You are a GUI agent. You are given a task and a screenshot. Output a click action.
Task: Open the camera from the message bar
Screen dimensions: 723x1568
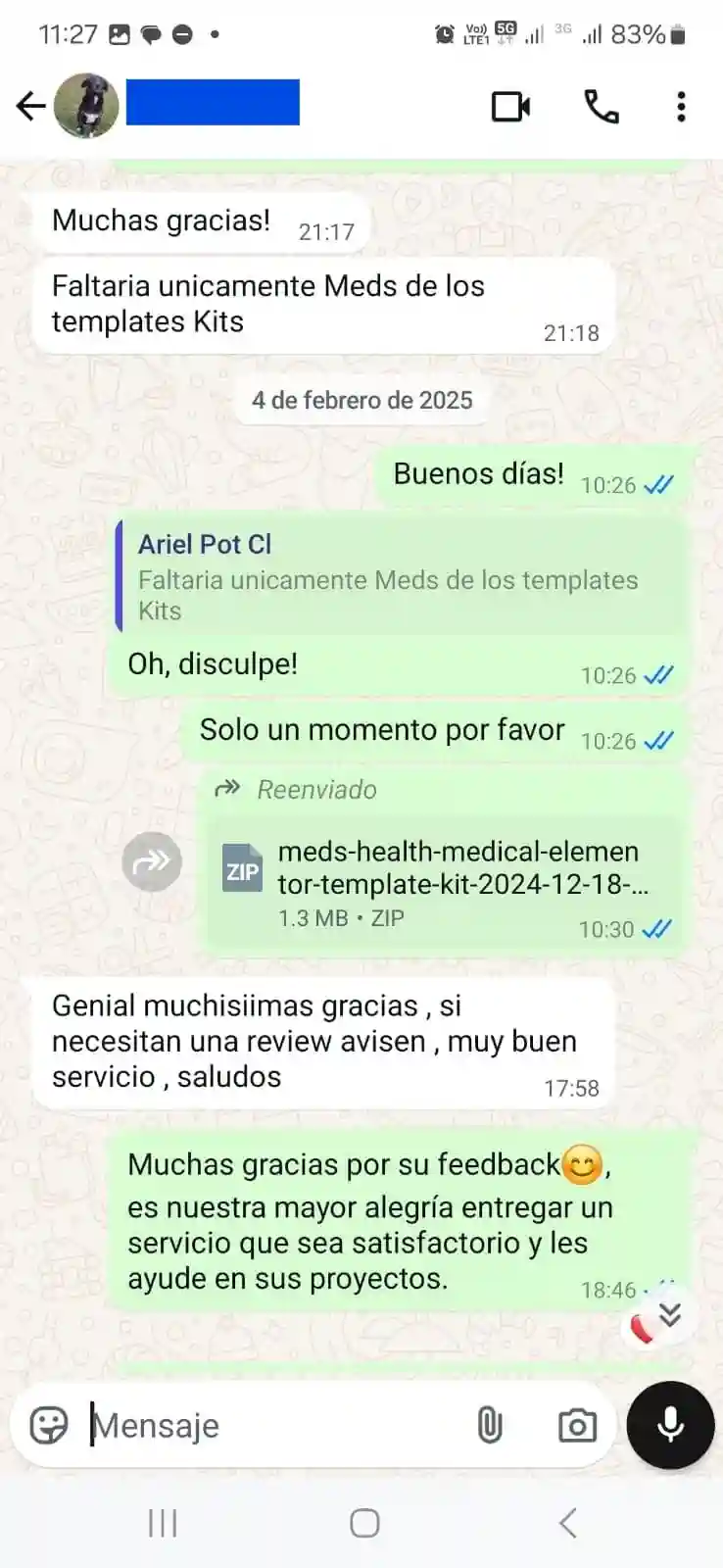tap(577, 1425)
